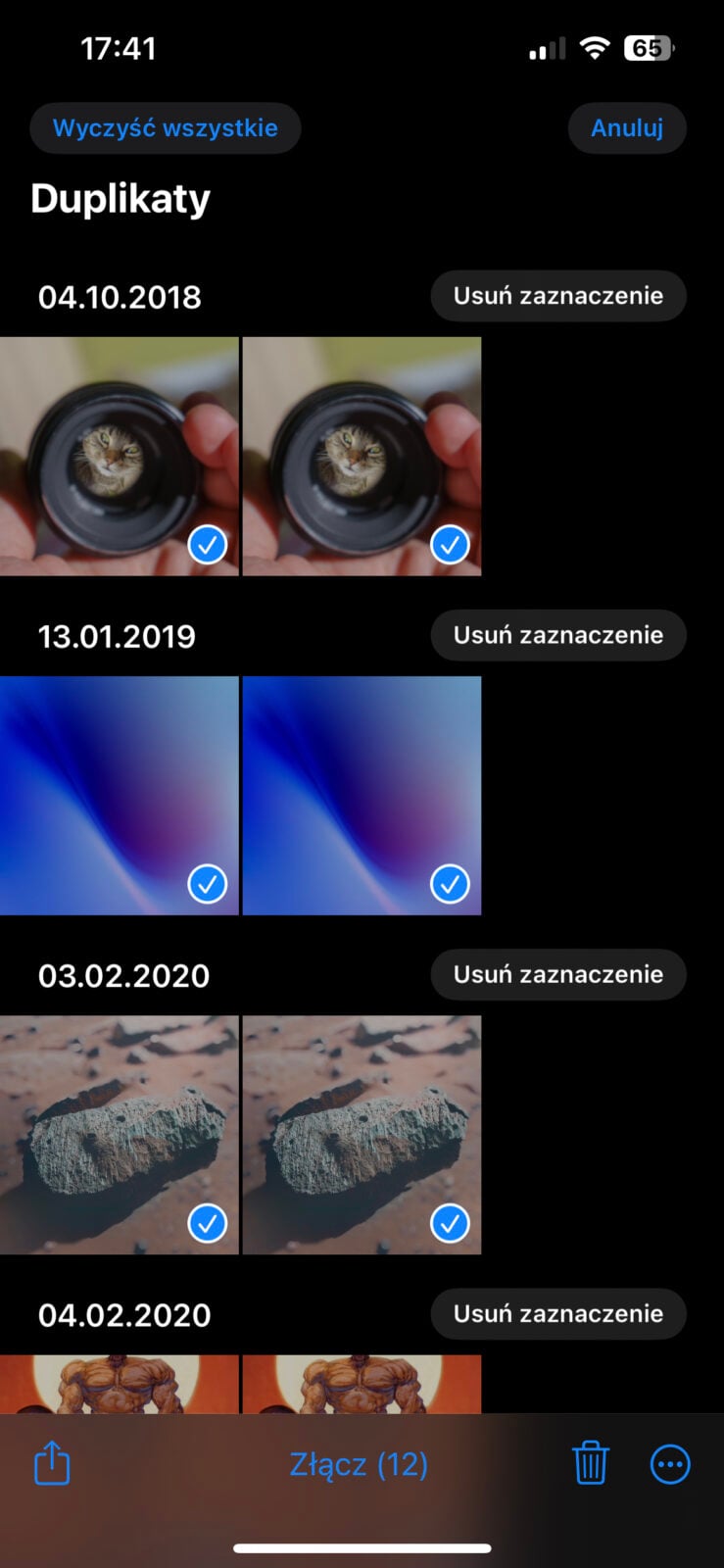Tap Wyczyść wszystkie to clear all selections
This screenshot has height=1568, width=724.
pyautogui.click(x=165, y=128)
